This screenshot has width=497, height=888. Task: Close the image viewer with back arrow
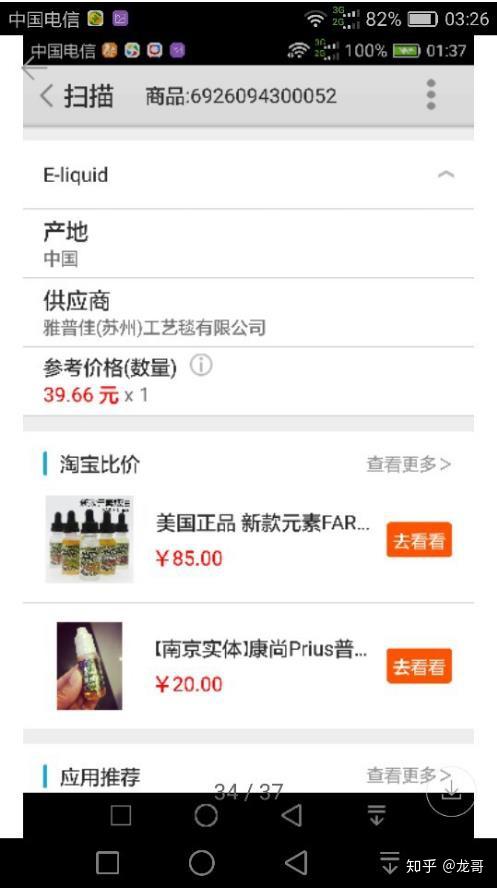coord(33,68)
